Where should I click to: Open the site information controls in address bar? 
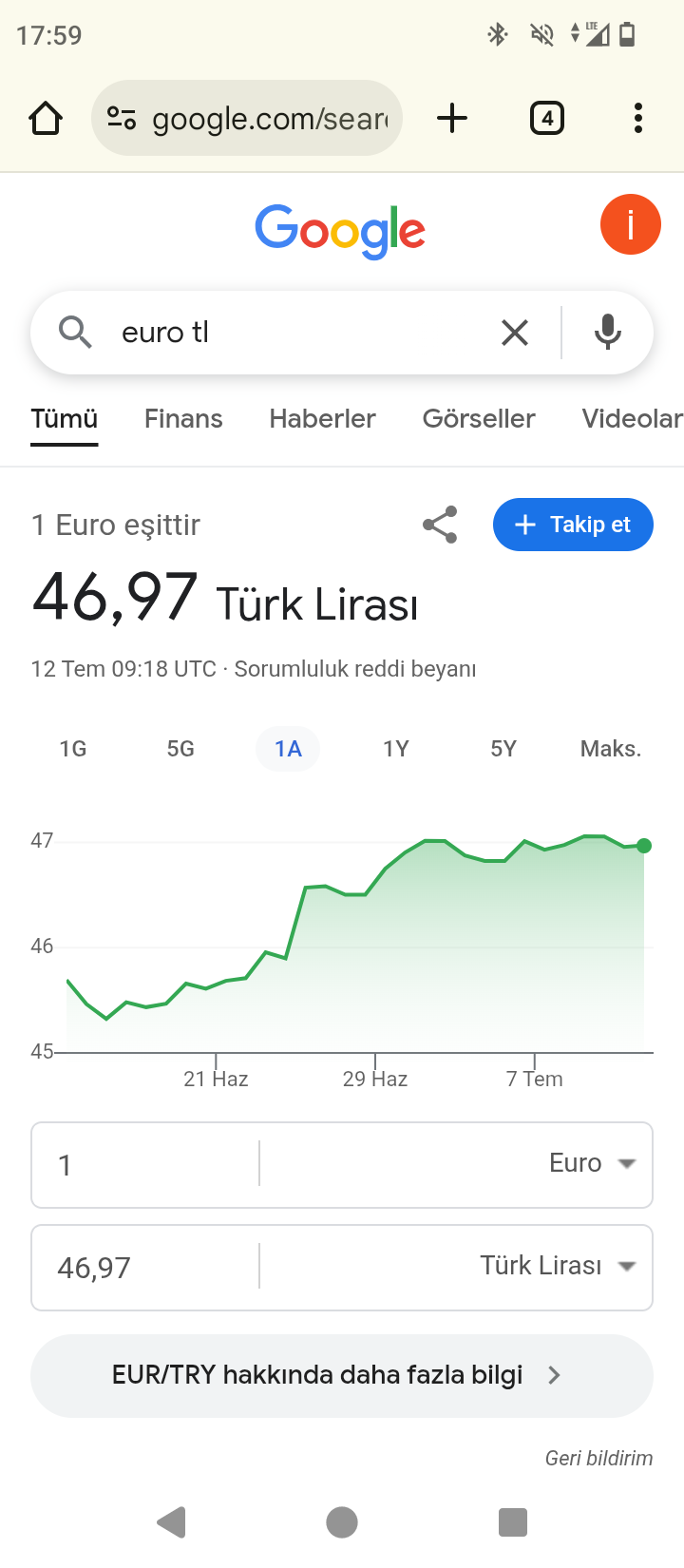[123, 118]
